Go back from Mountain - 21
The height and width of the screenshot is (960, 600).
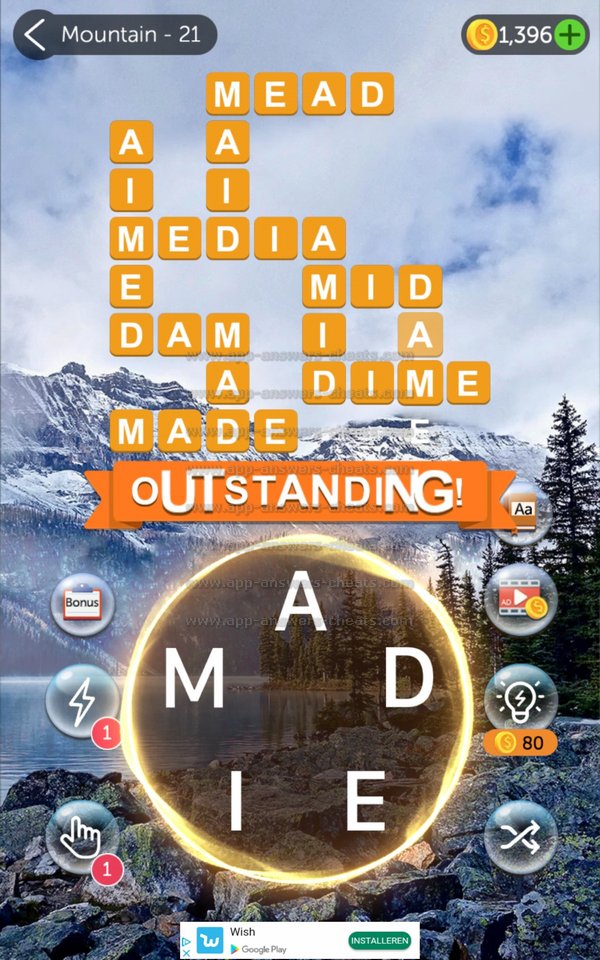point(36,34)
